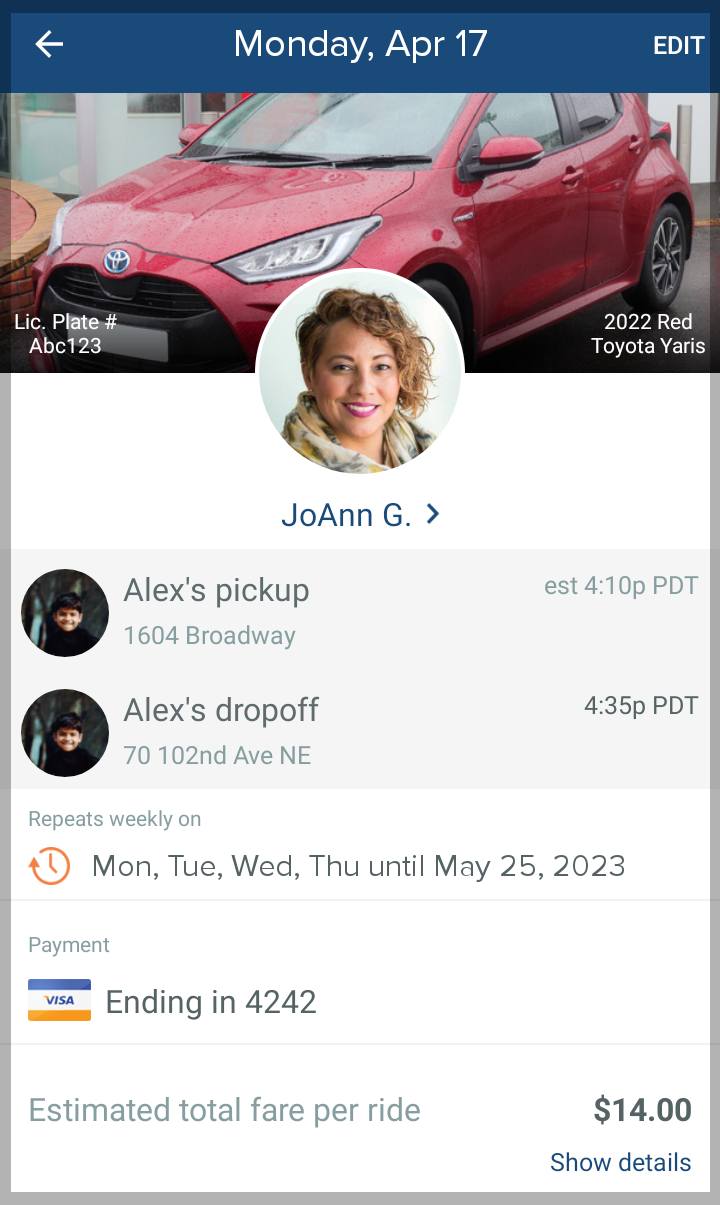Tap EDIT to modify this ride
This screenshot has height=1205, width=720.
point(678,46)
